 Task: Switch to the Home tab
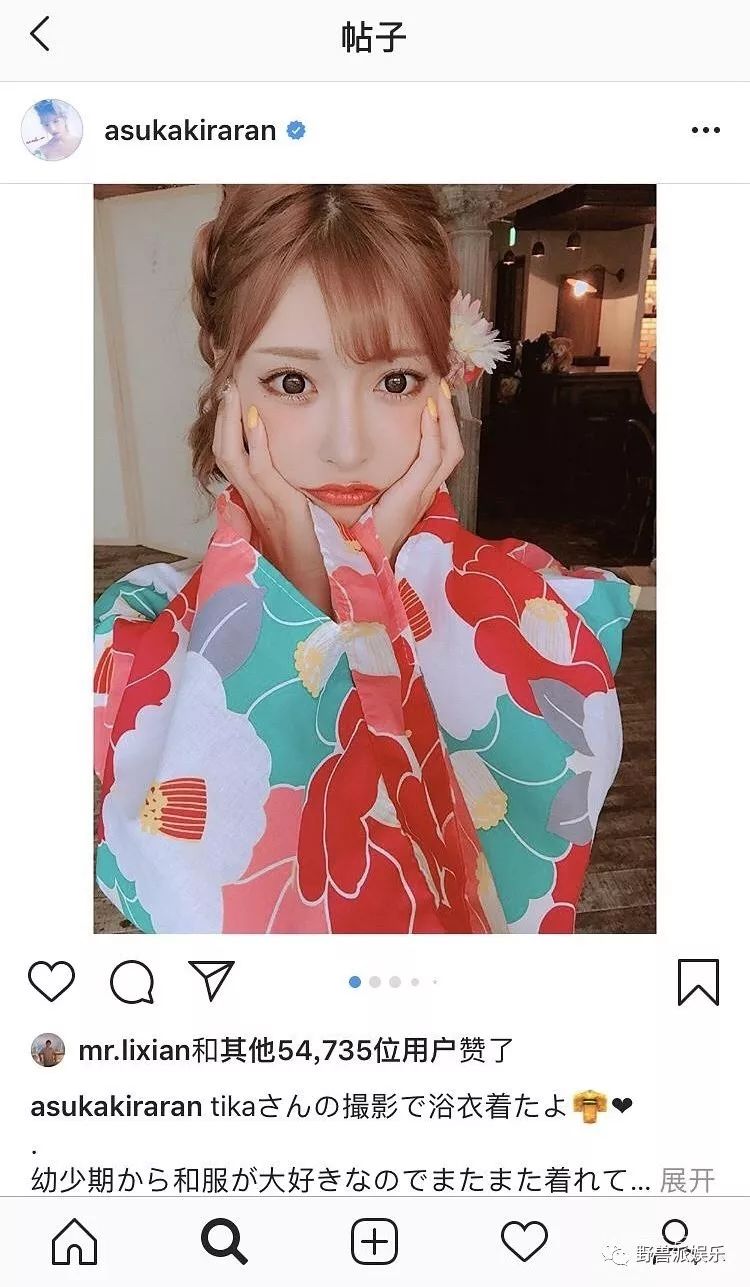[75, 1242]
